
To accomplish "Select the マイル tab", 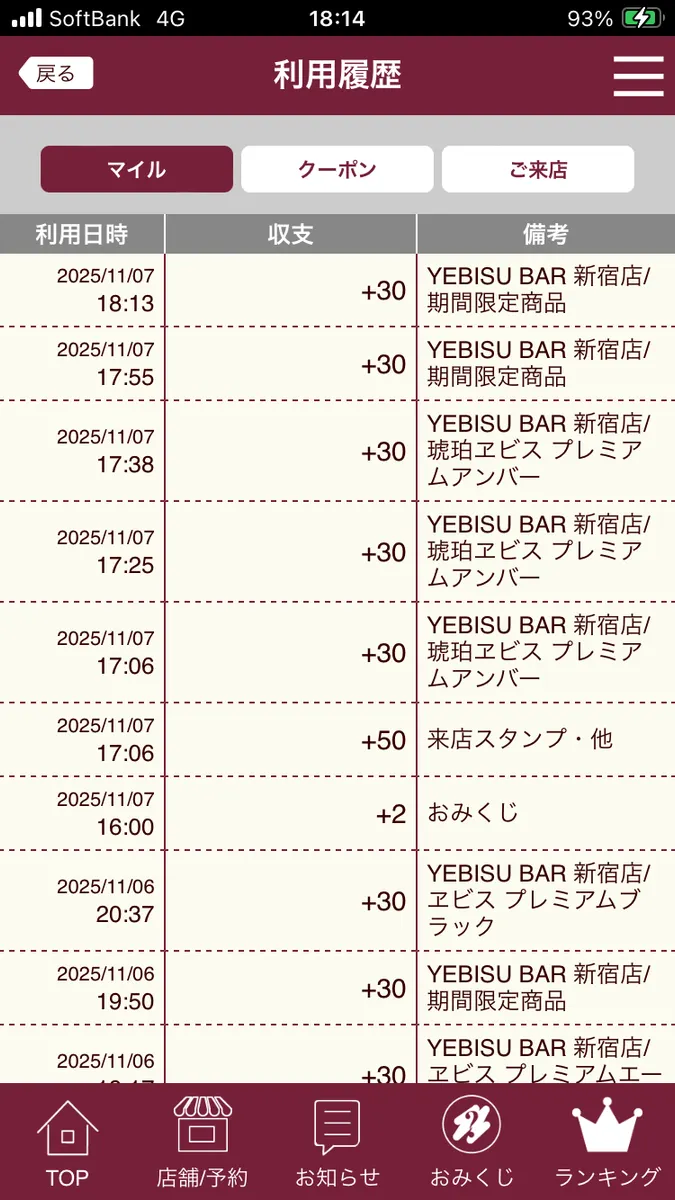I will coord(137,169).
